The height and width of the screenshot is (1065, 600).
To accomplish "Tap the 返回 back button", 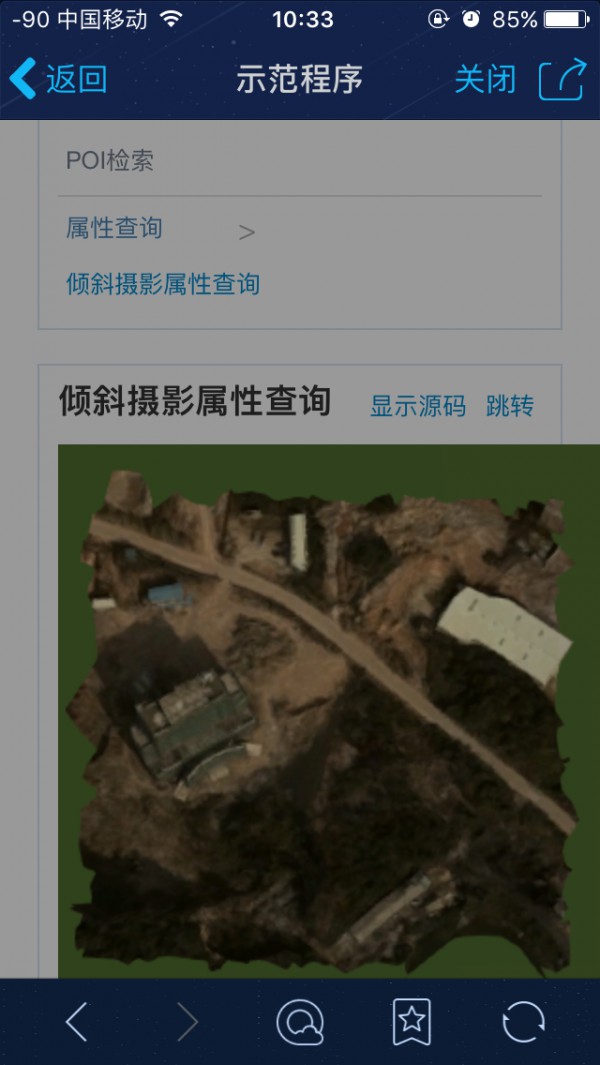I will click(58, 79).
